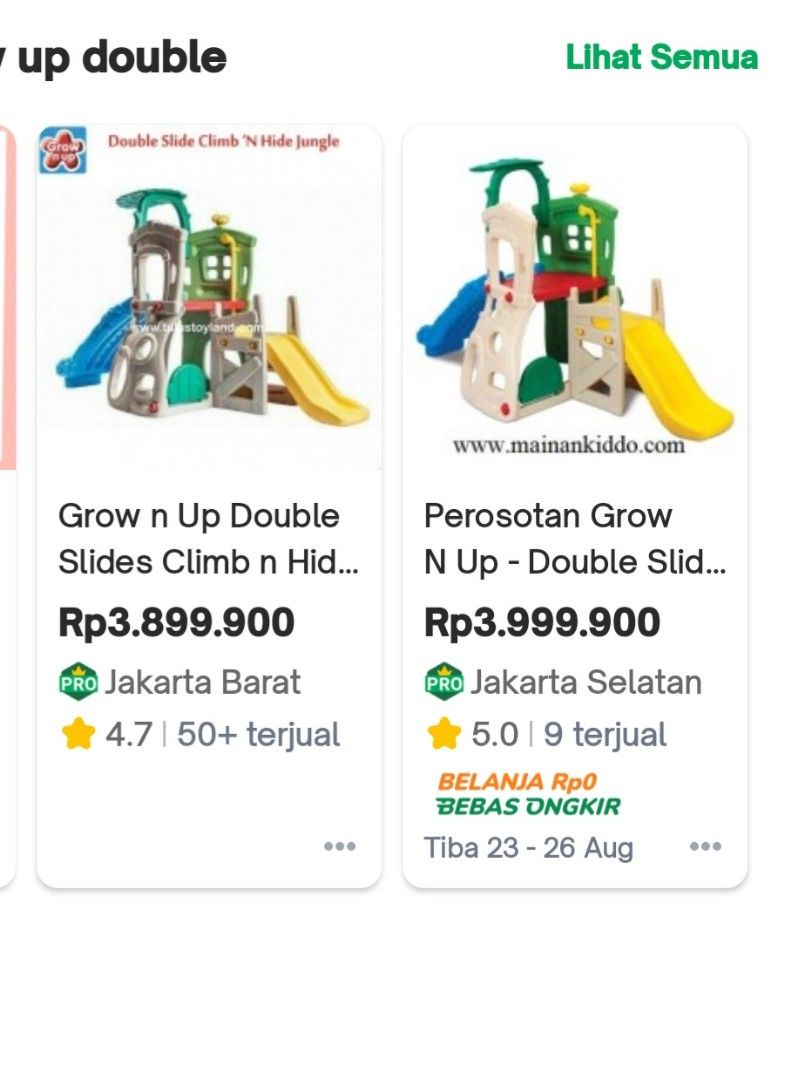
Task: Open the three-dot menu on left product card
Action: [339, 847]
